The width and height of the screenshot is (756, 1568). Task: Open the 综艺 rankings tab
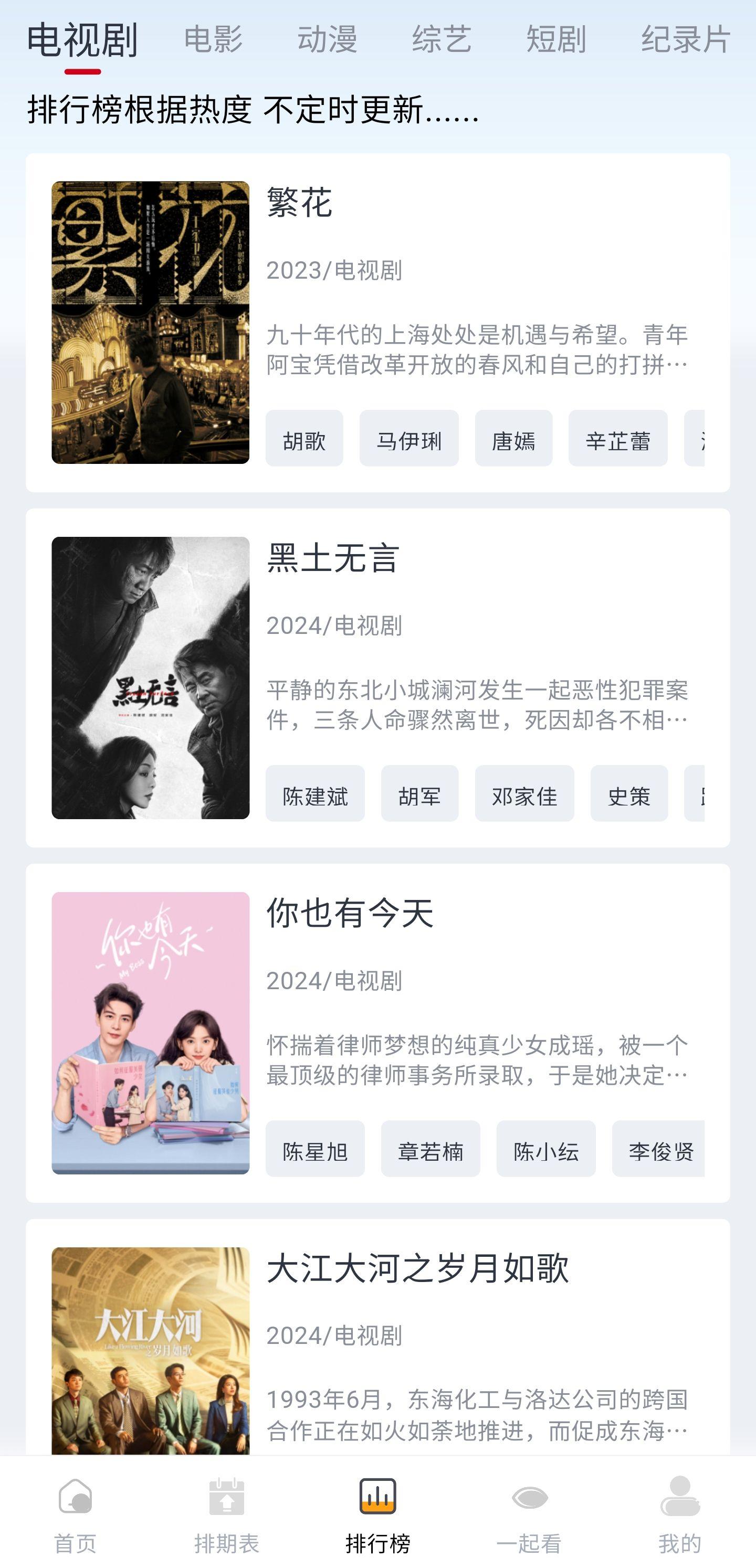(x=442, y=39)
